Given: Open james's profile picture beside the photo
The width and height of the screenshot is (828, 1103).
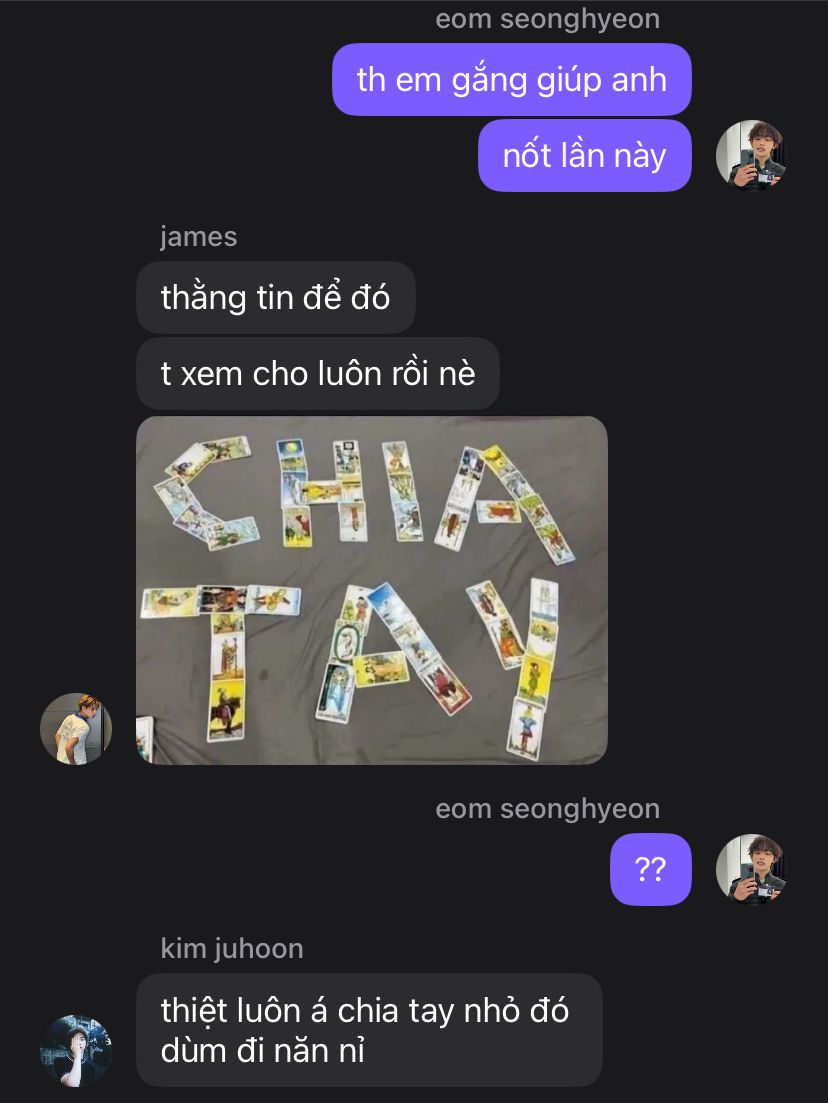Looking at the screenshot, I should tap(76, 729).
